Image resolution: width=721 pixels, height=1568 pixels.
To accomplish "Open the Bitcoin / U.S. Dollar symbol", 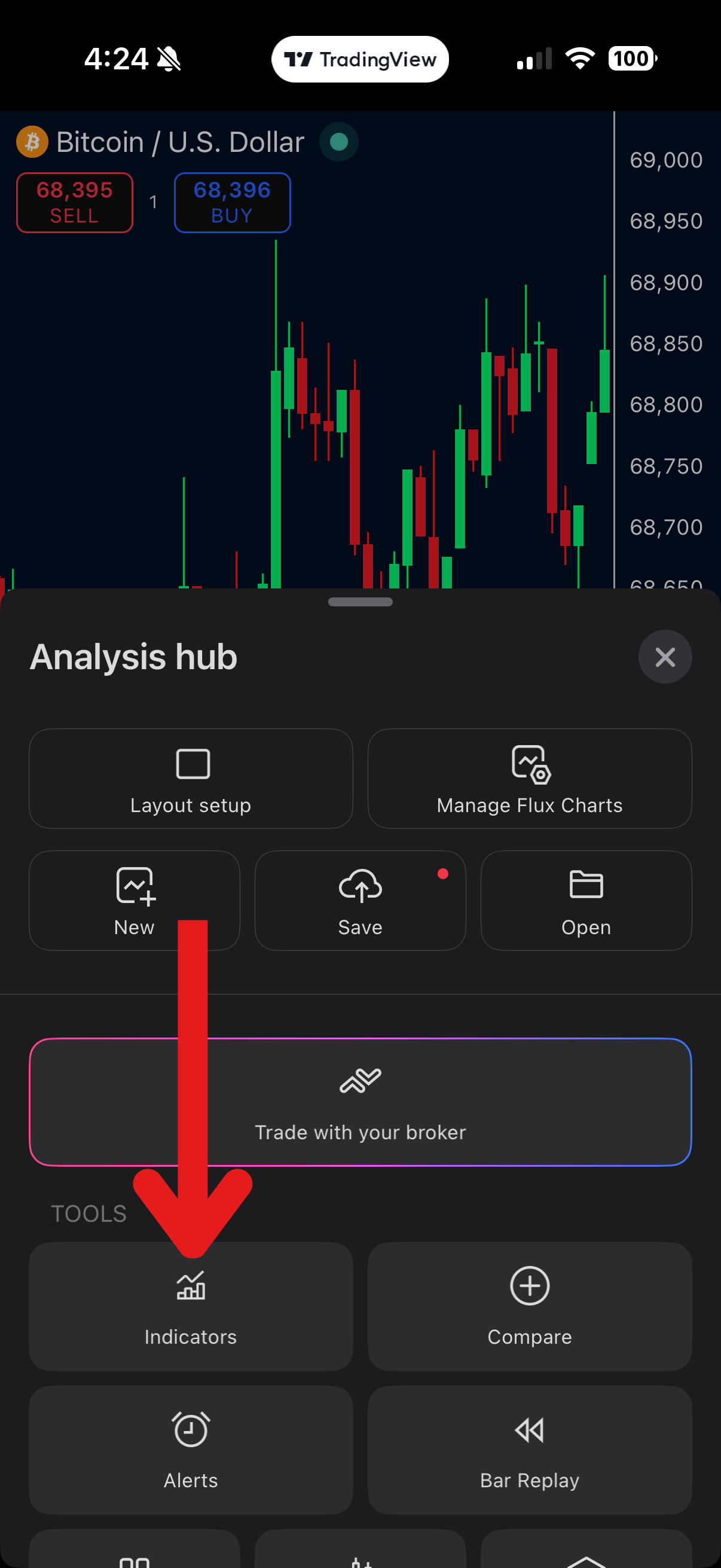I will [x=180, y=142].
